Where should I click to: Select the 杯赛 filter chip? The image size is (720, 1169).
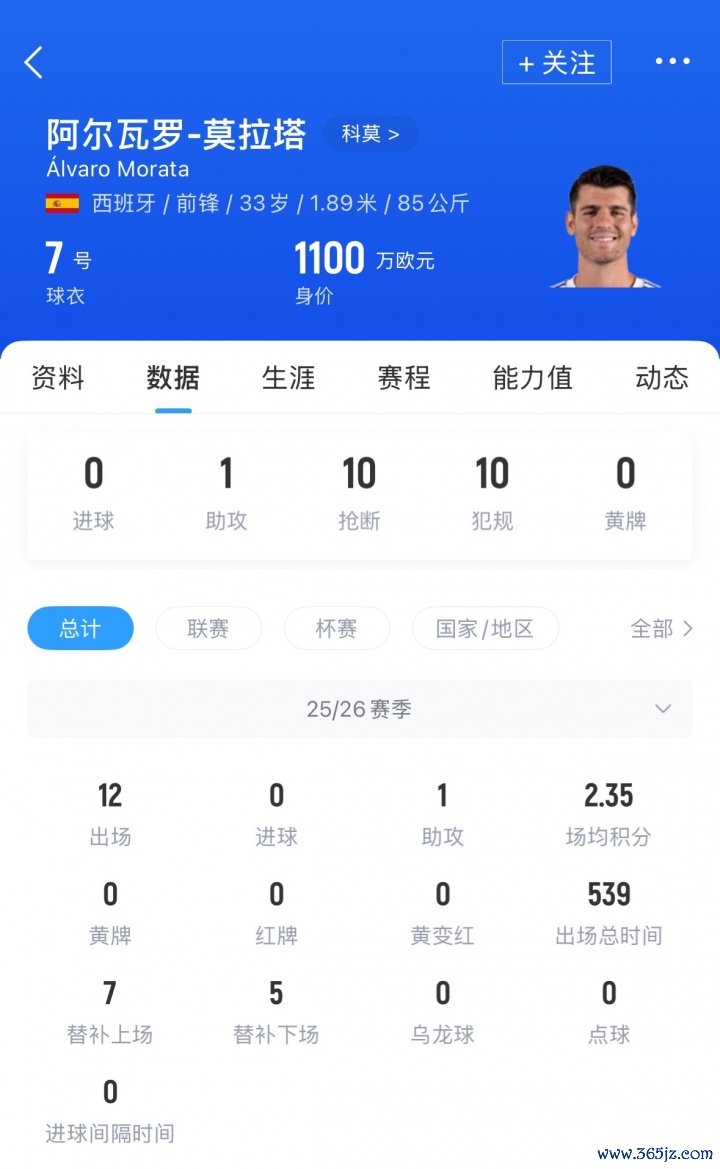[x=336, y=628]
